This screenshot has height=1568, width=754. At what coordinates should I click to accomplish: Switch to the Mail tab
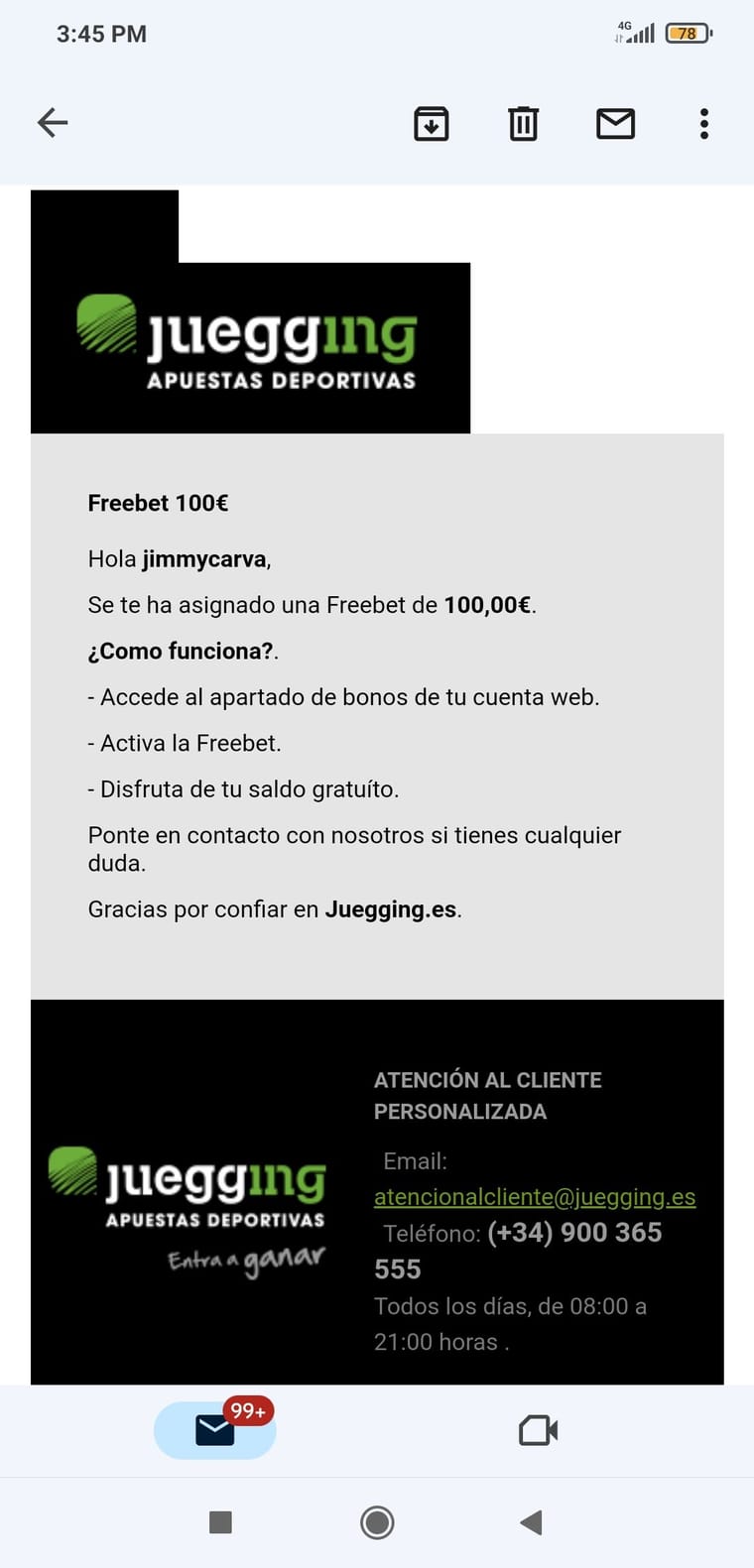click(x=214, y=1430)
